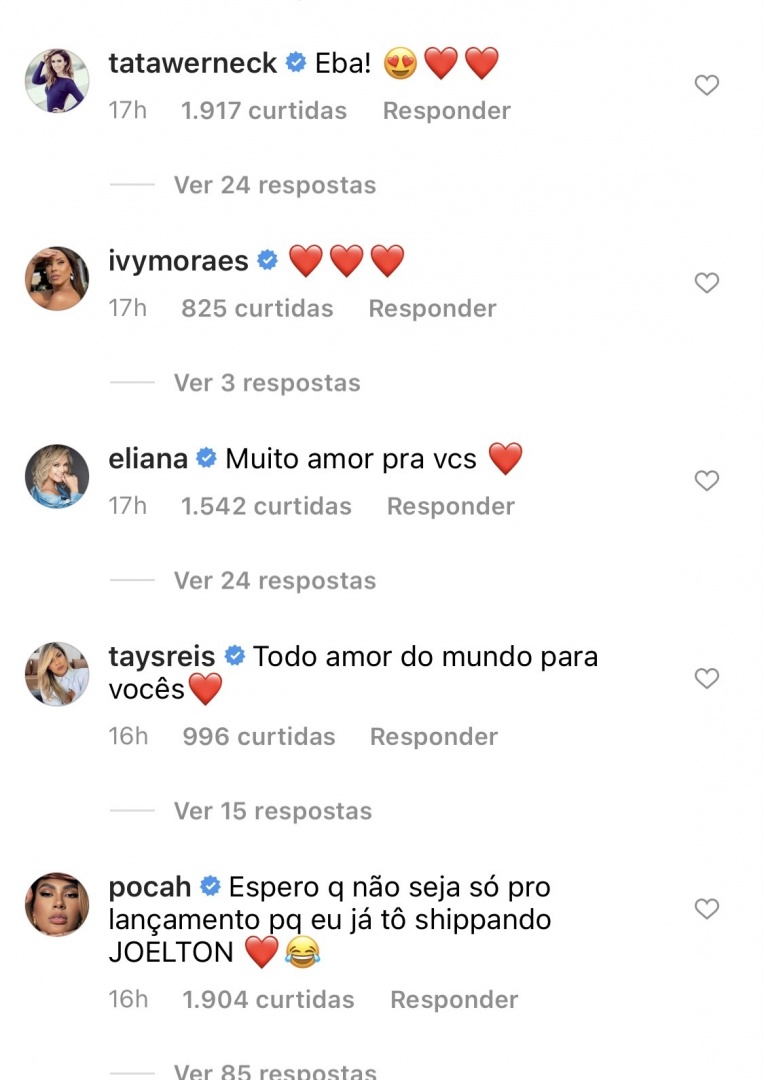
Task: Like ivymoraes's comment
Action: pos(706,284)
